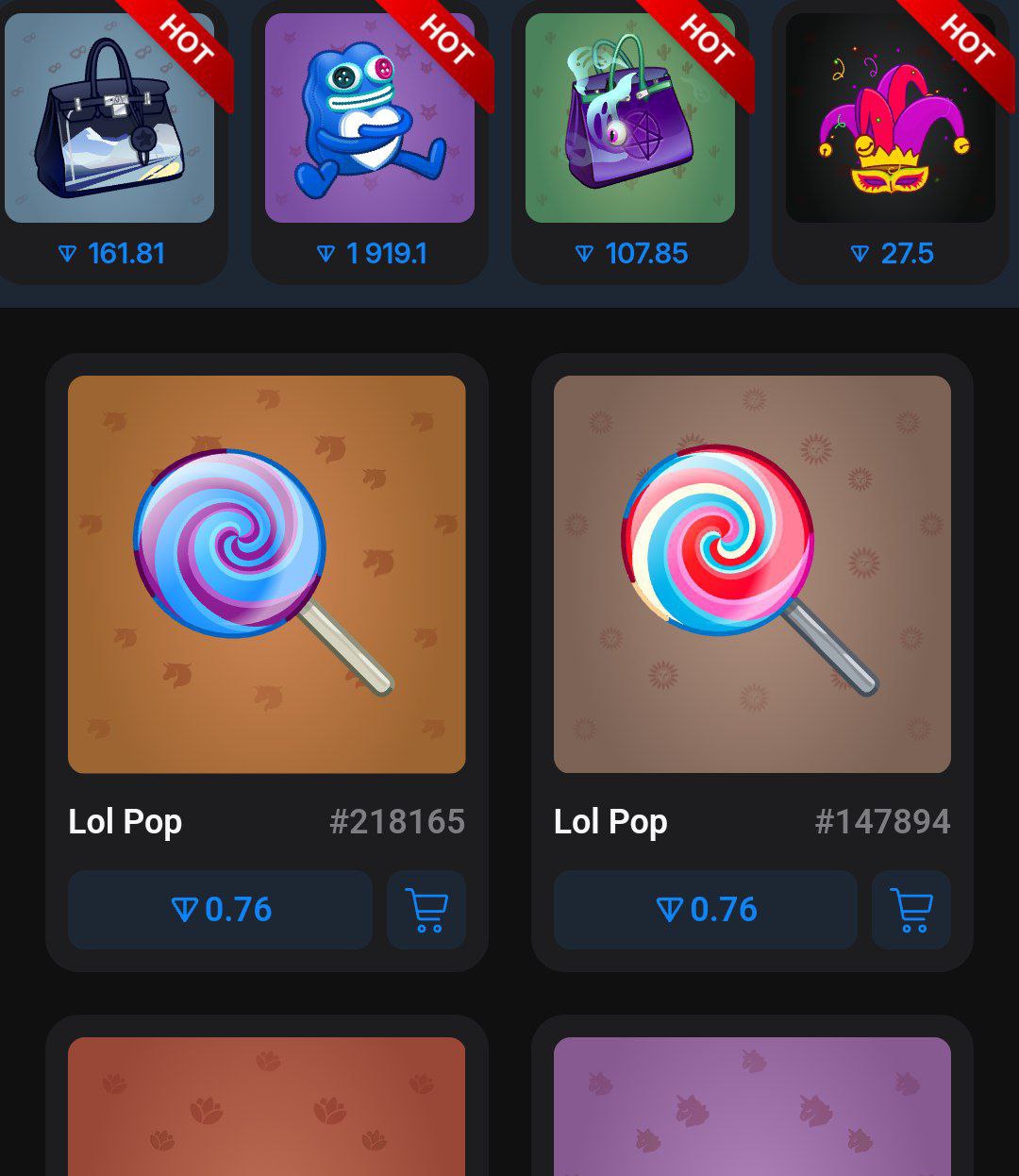Buy Lol Pop #147894 for 0.76
This screenshot has height=1176, width=1019.
coord(705,910)
